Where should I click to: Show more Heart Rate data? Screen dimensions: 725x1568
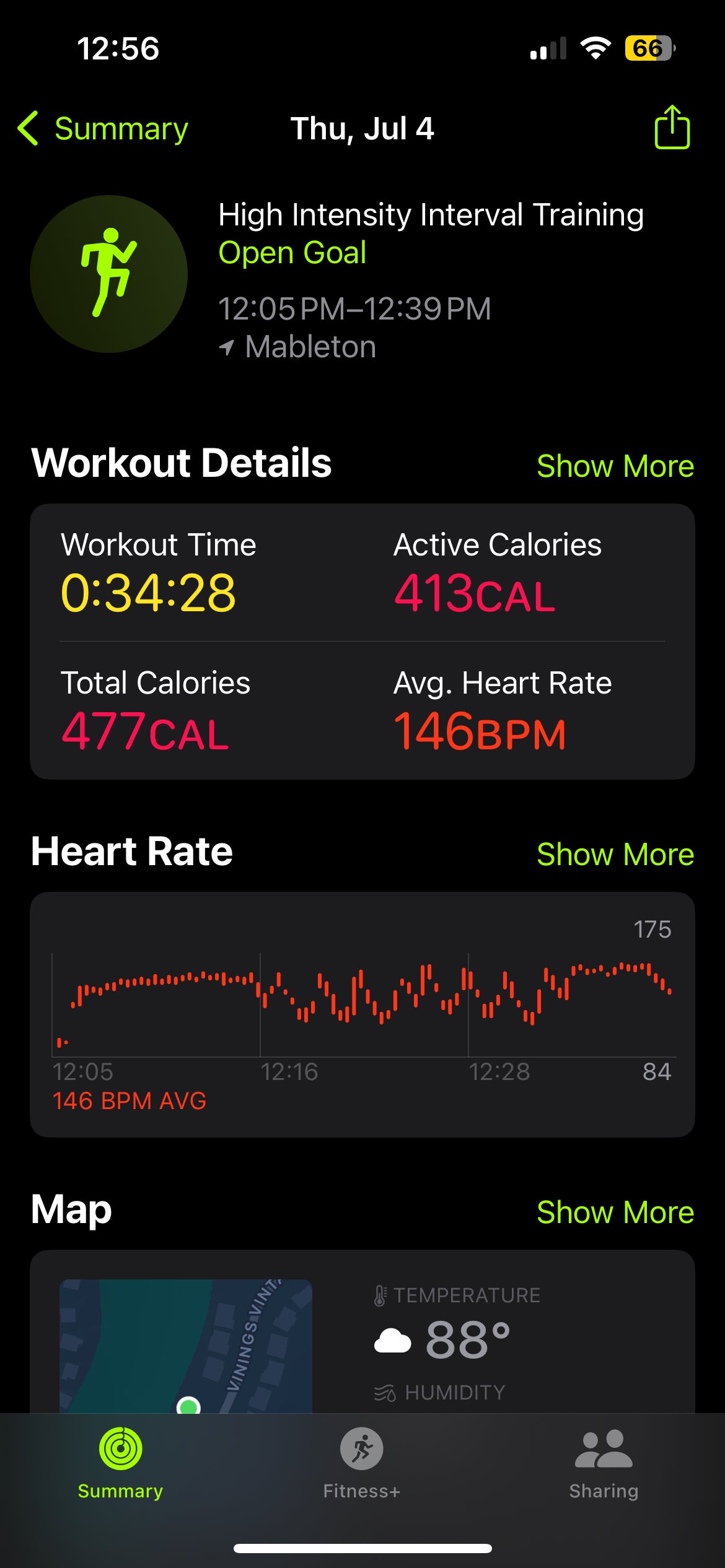[x=615, y=854]
